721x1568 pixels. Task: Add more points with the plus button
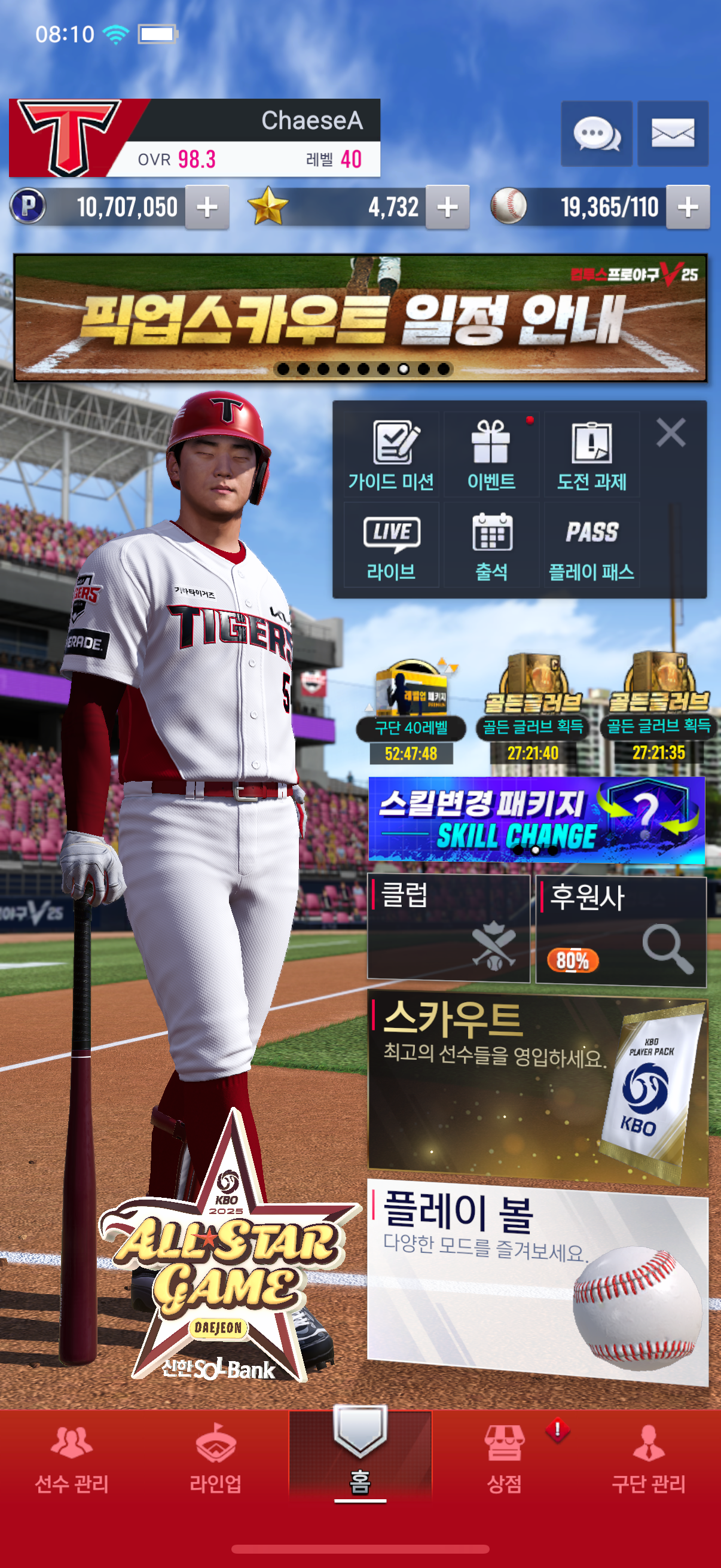[207, 207]
